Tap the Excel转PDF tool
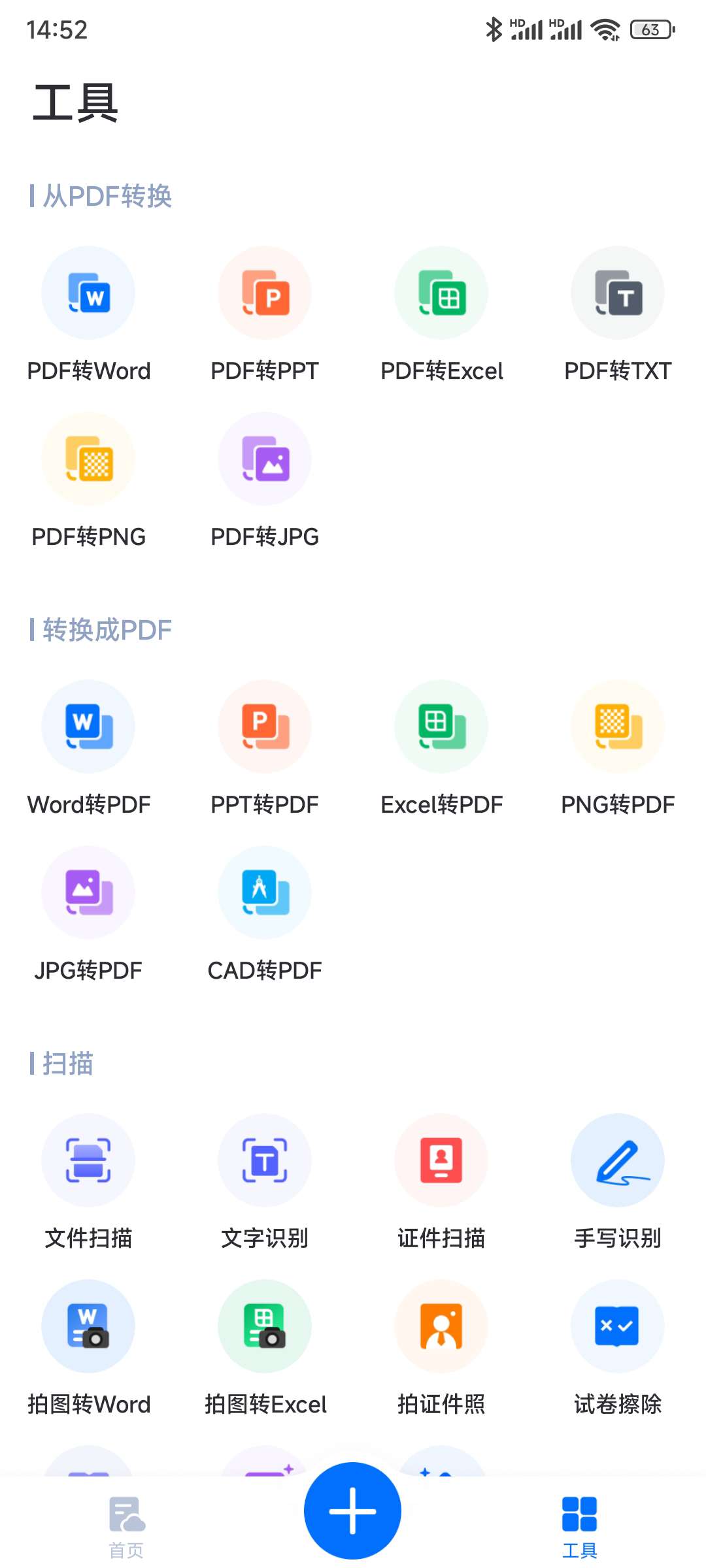 [x=441, y=727]
